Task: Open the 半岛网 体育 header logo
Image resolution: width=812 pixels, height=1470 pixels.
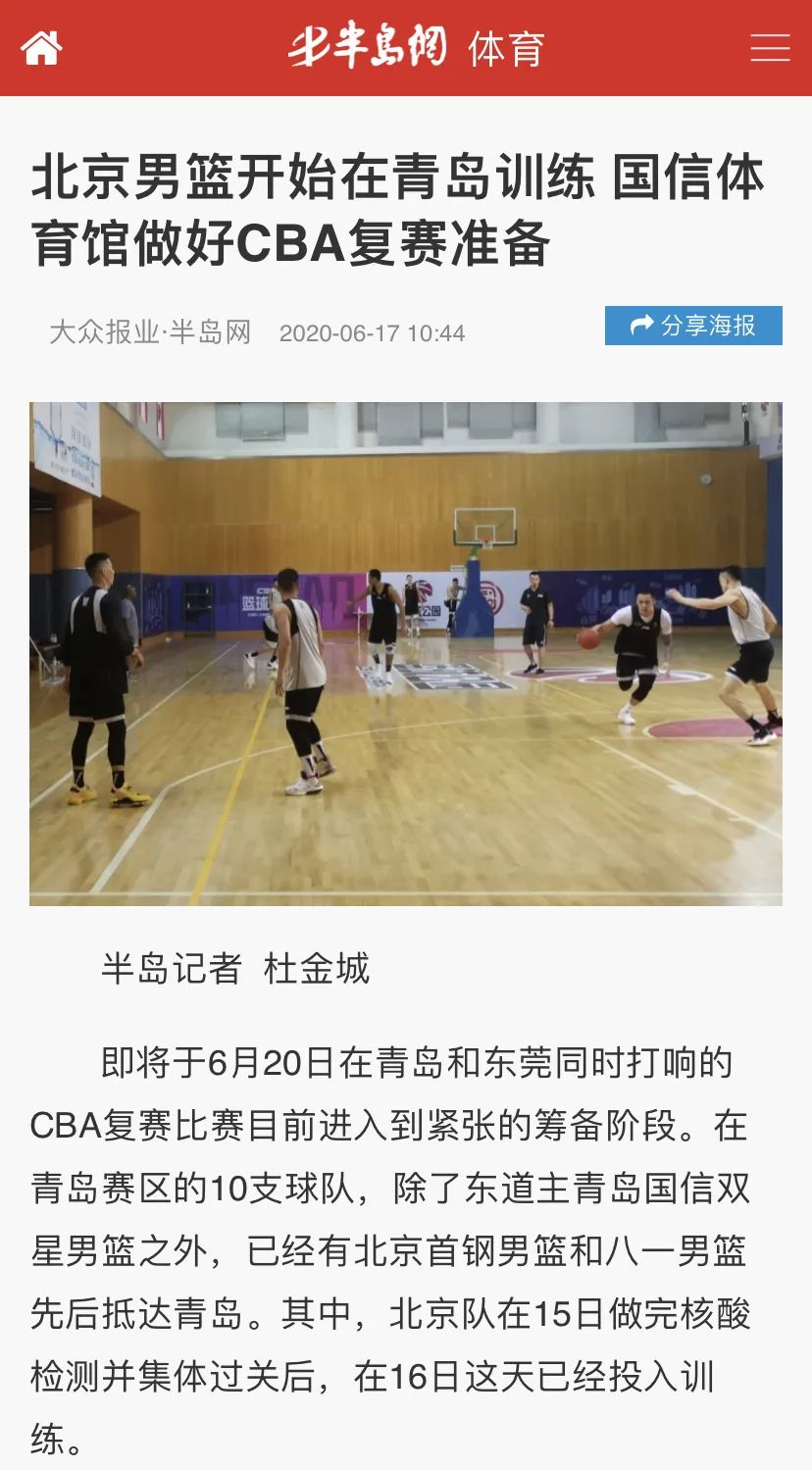Action: (x=416, y=47)
